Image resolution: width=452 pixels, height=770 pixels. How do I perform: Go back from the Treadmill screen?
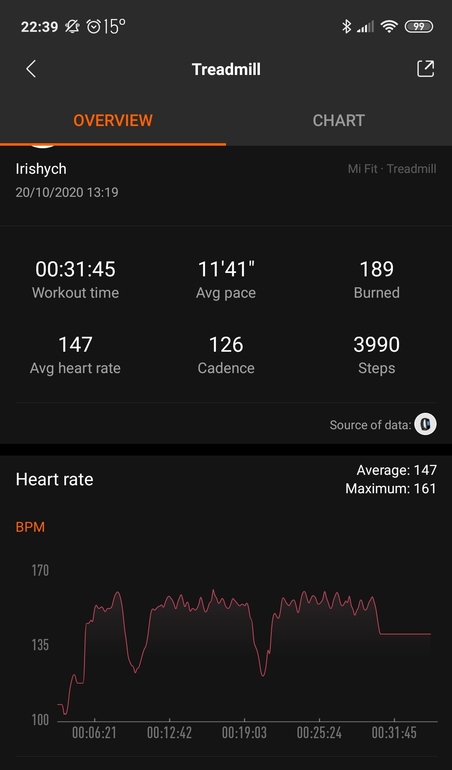31,69
